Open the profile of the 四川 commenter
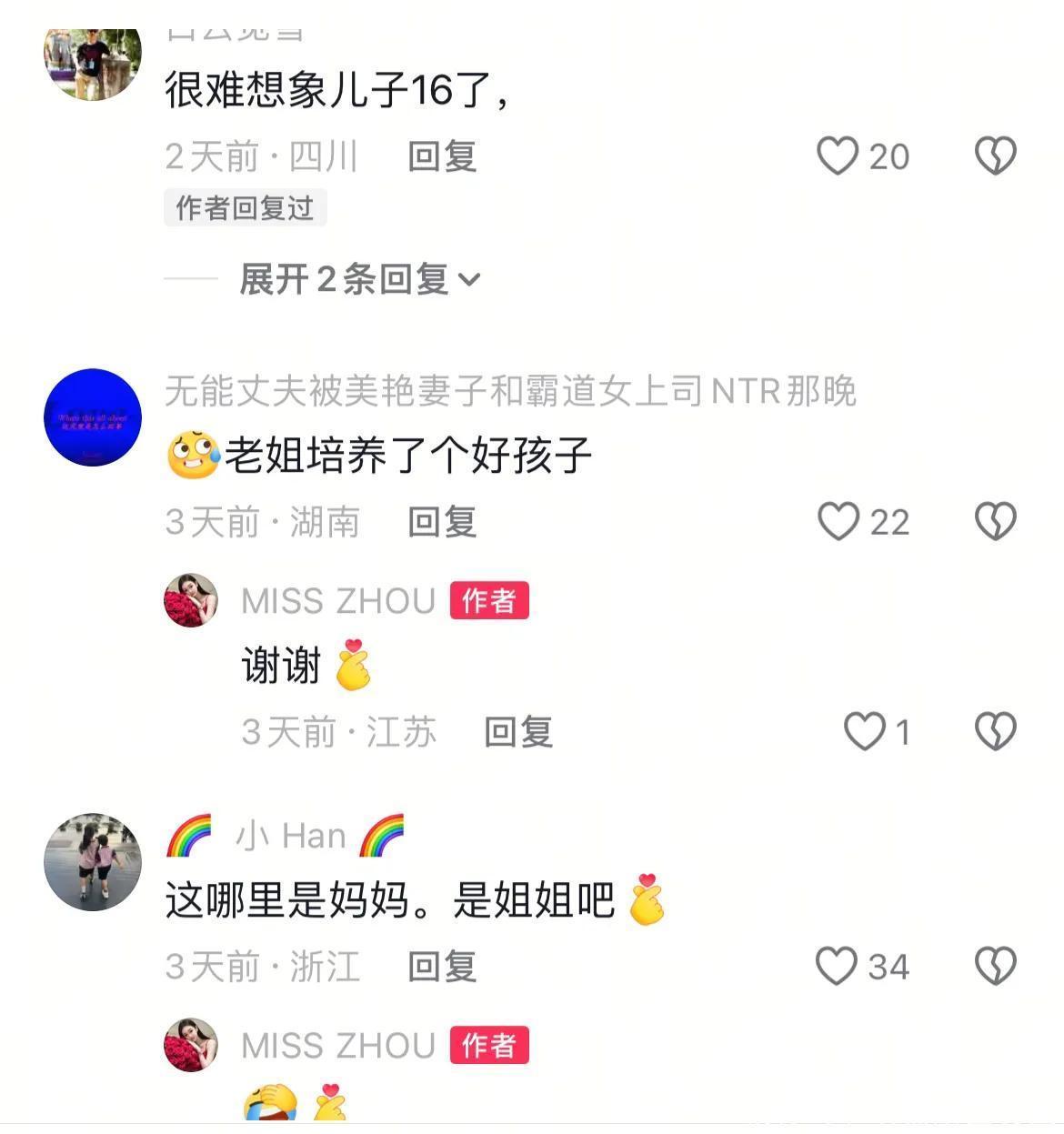 (x=93, y=64)
